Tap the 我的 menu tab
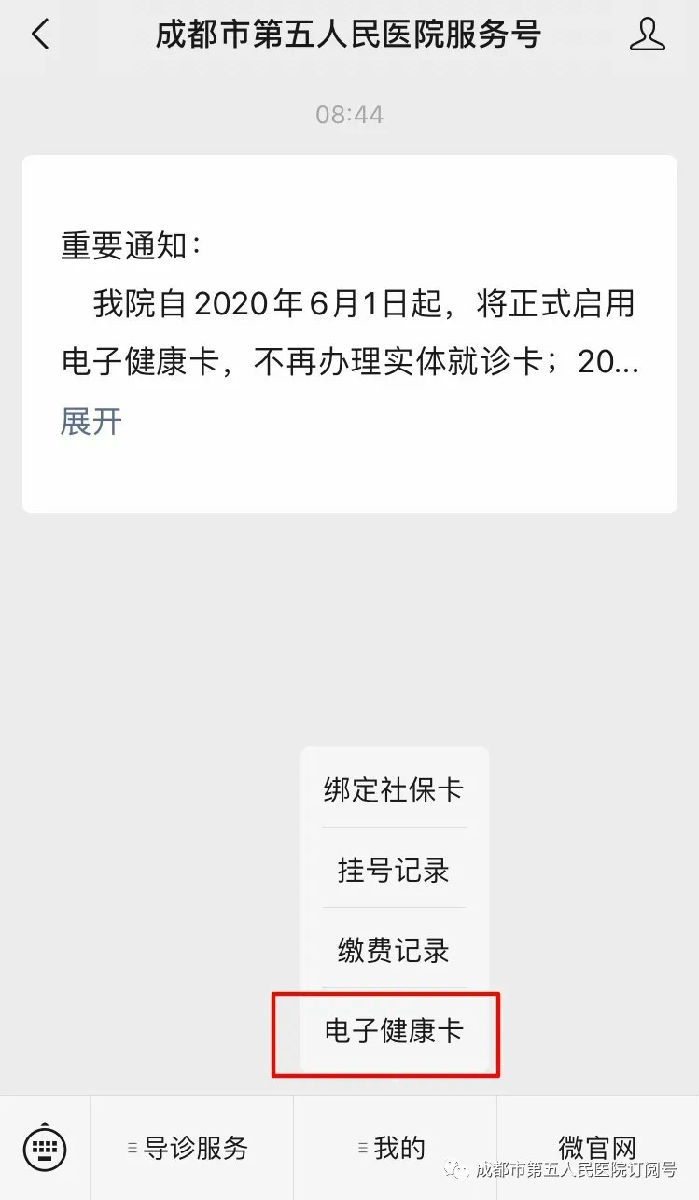Viewport: 699px width, 1200px height. point(395,1148)
